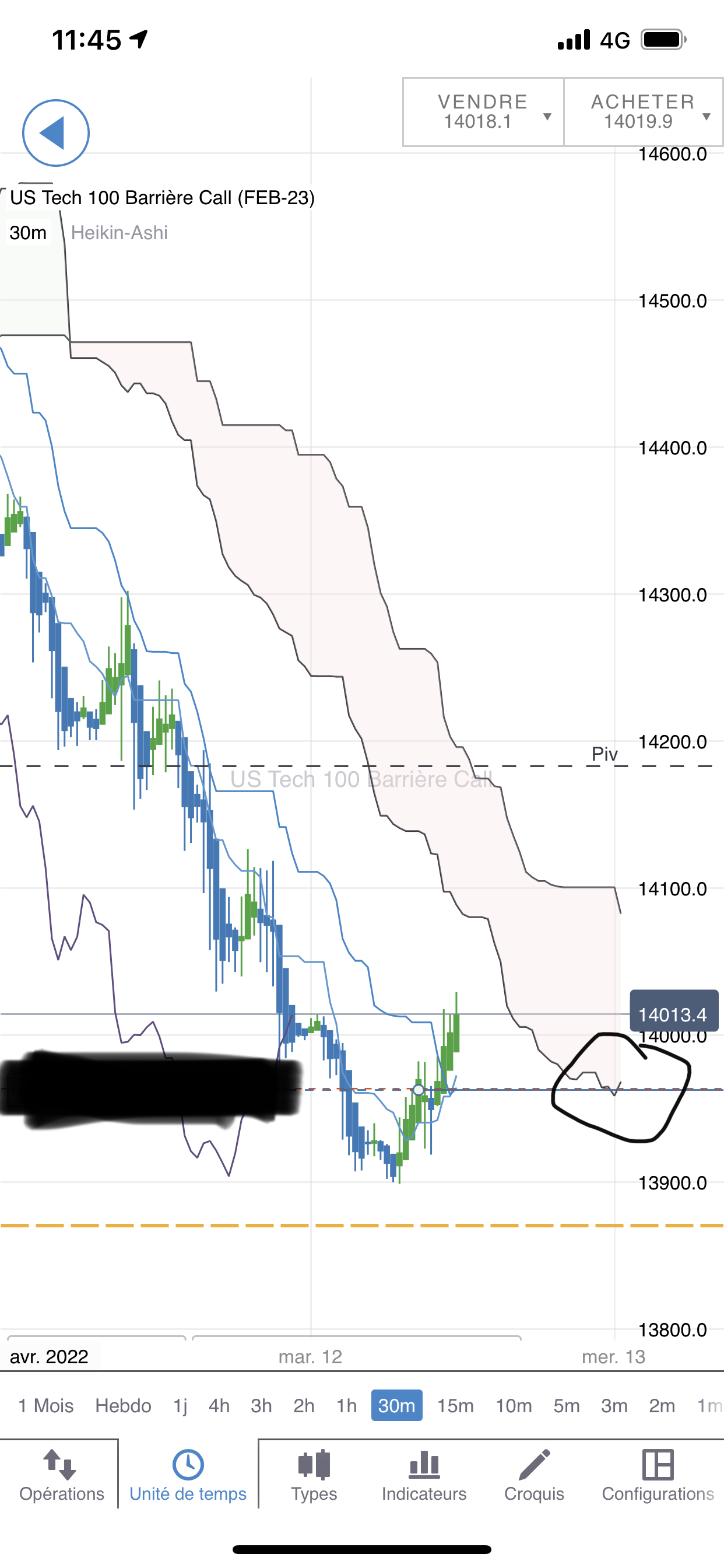Open Unité de temps options
Screen dimensions: 724x1568
[x=188, y=1475]
